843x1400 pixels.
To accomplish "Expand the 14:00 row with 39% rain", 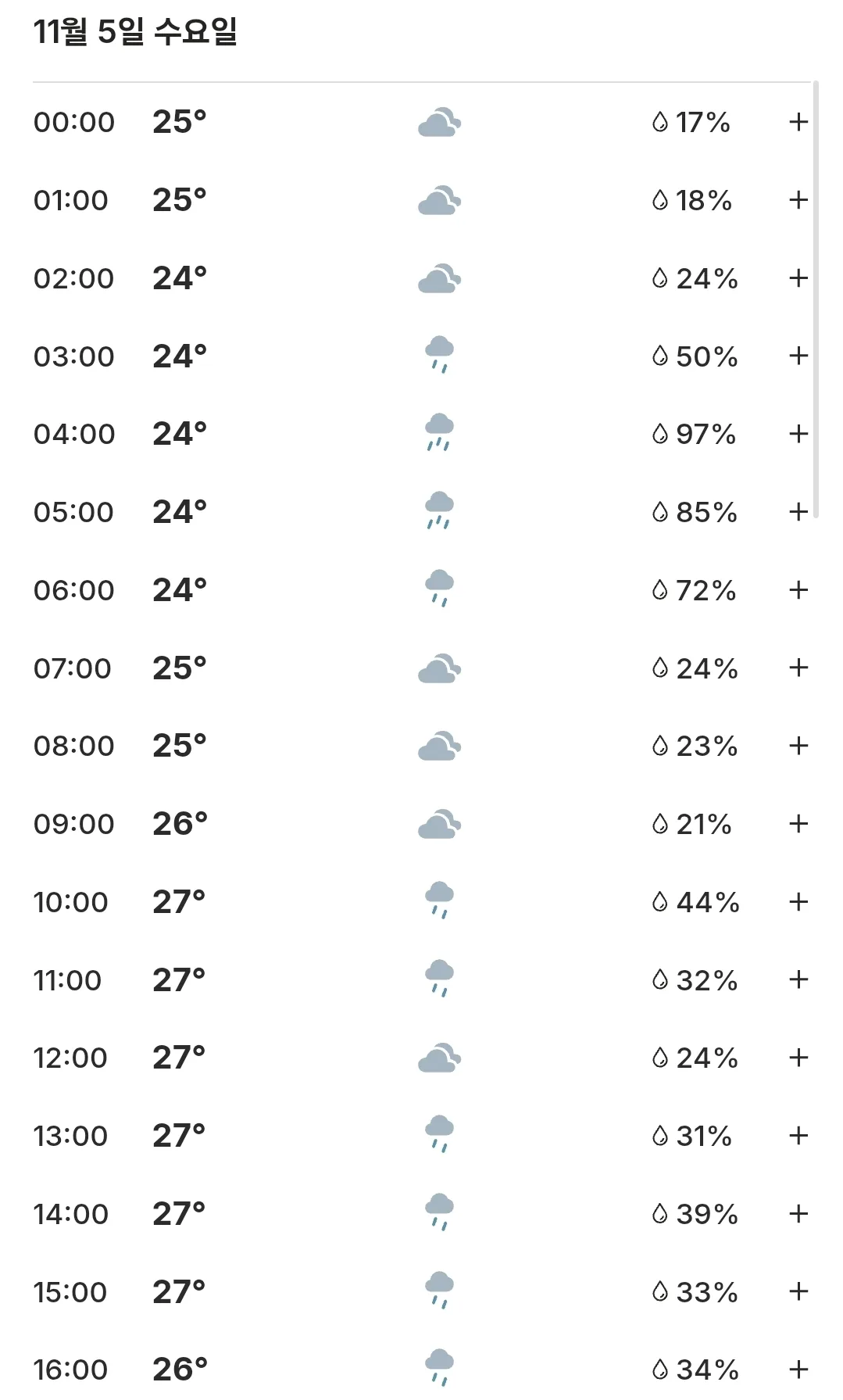I will pyautogui.click(x=798, y=1214).
